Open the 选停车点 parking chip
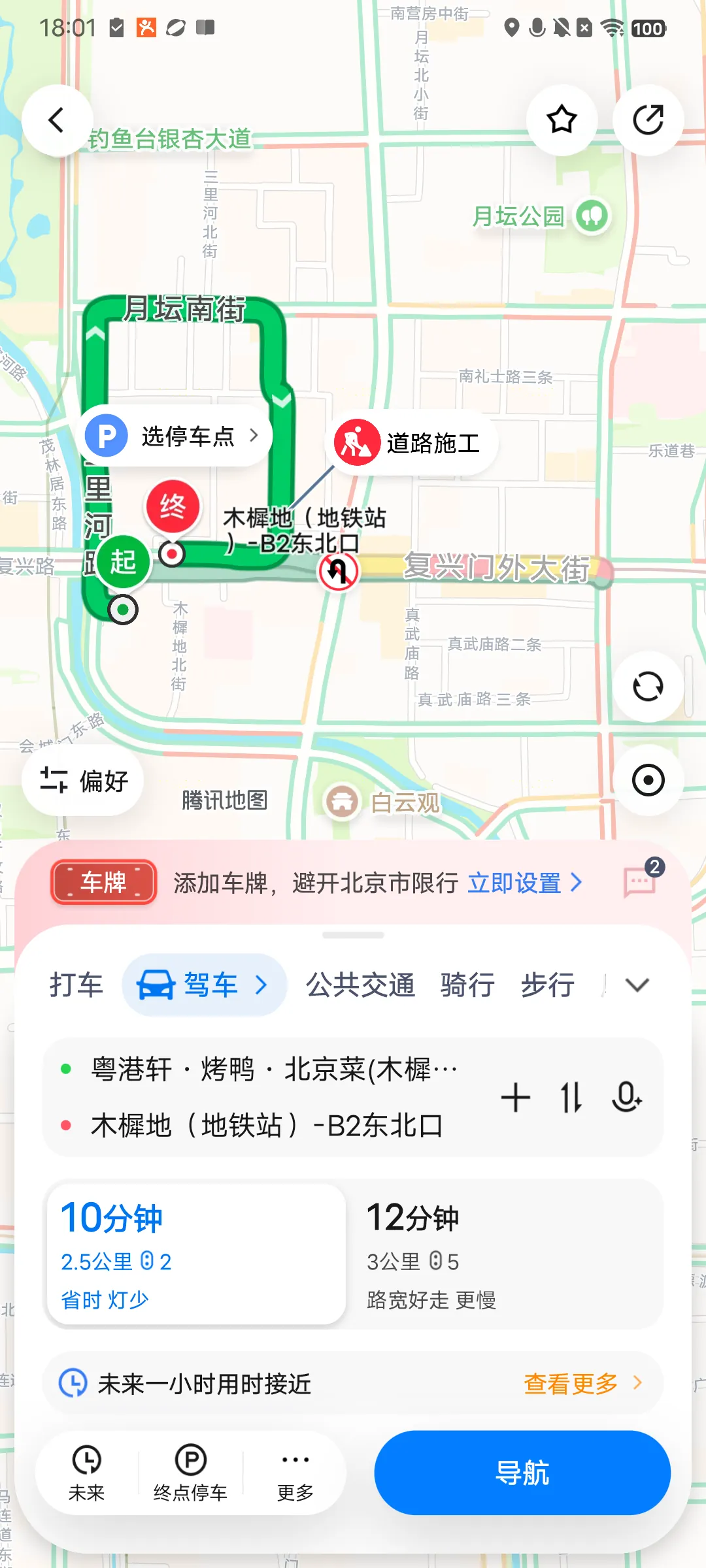 (175, 436)
